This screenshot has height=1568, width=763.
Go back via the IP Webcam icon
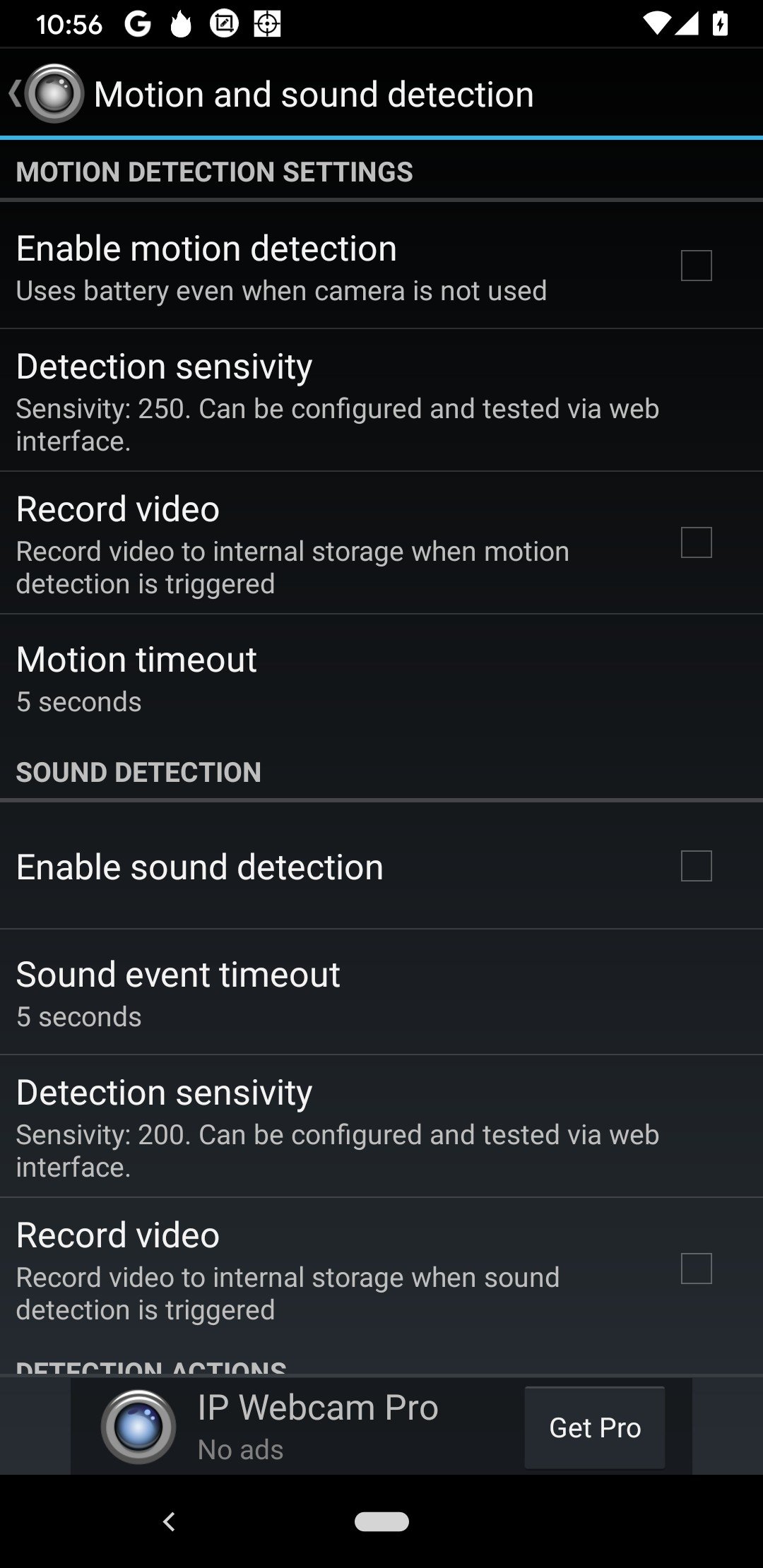pyautogui.click(x=47, y=93)
